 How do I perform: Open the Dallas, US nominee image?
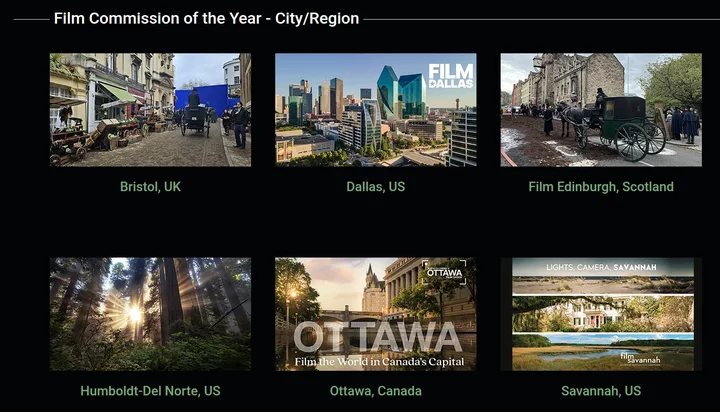(x=375, y=109)
